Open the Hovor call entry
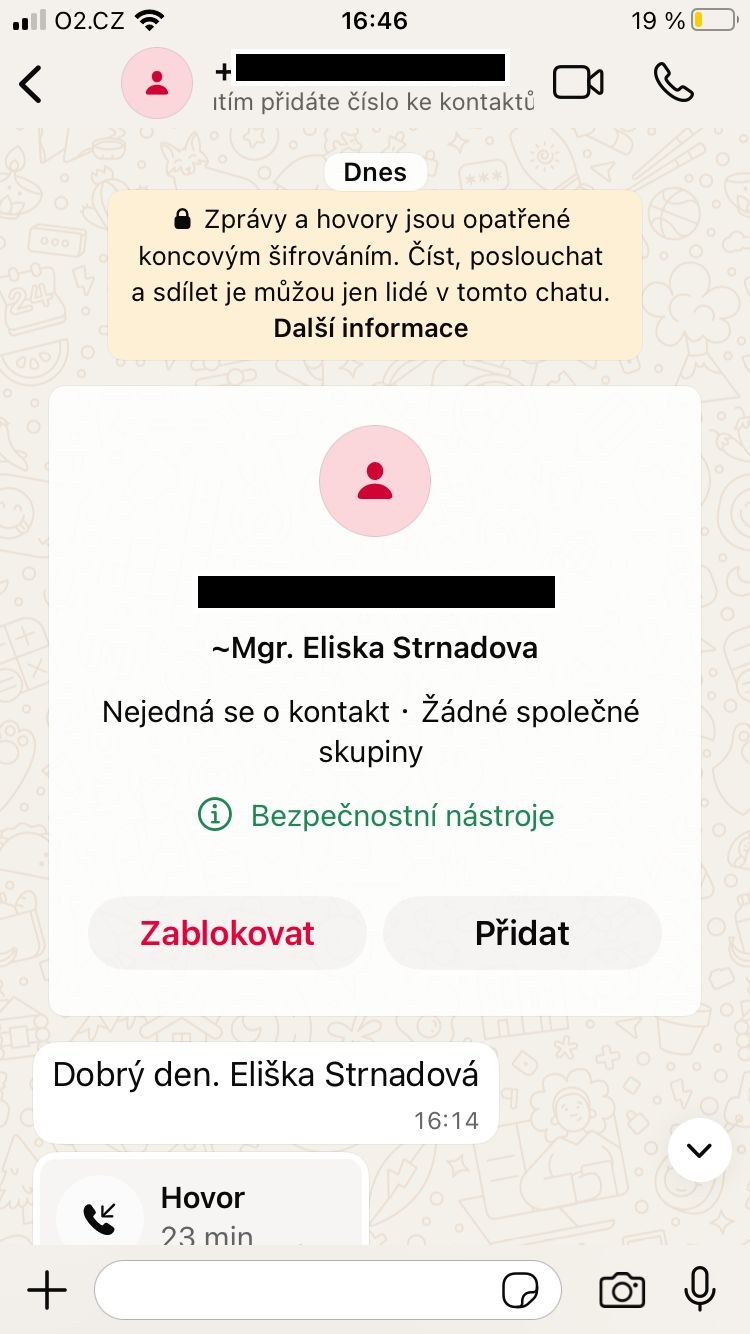Image resolution: width=750 pixels, height=1334 pixels. click(200, 1205)
